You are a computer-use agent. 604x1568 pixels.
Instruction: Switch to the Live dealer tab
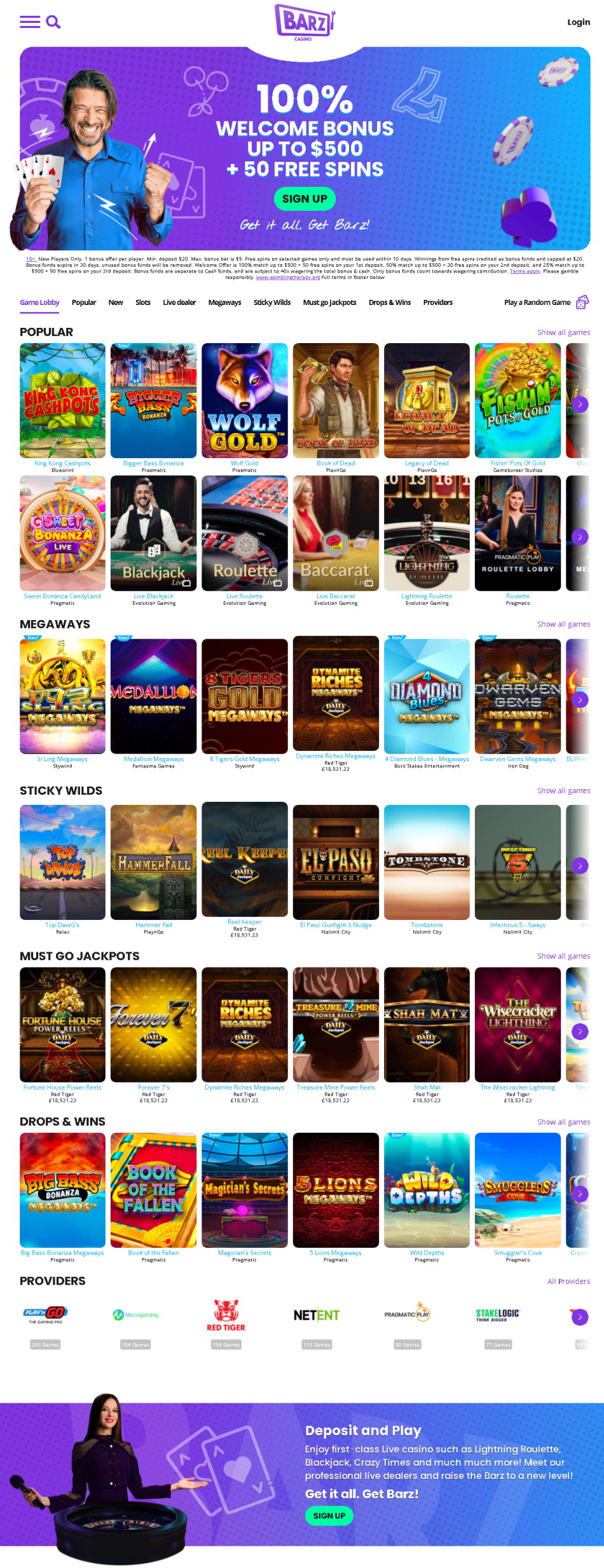pyautogui.click(x=179, y=302)
